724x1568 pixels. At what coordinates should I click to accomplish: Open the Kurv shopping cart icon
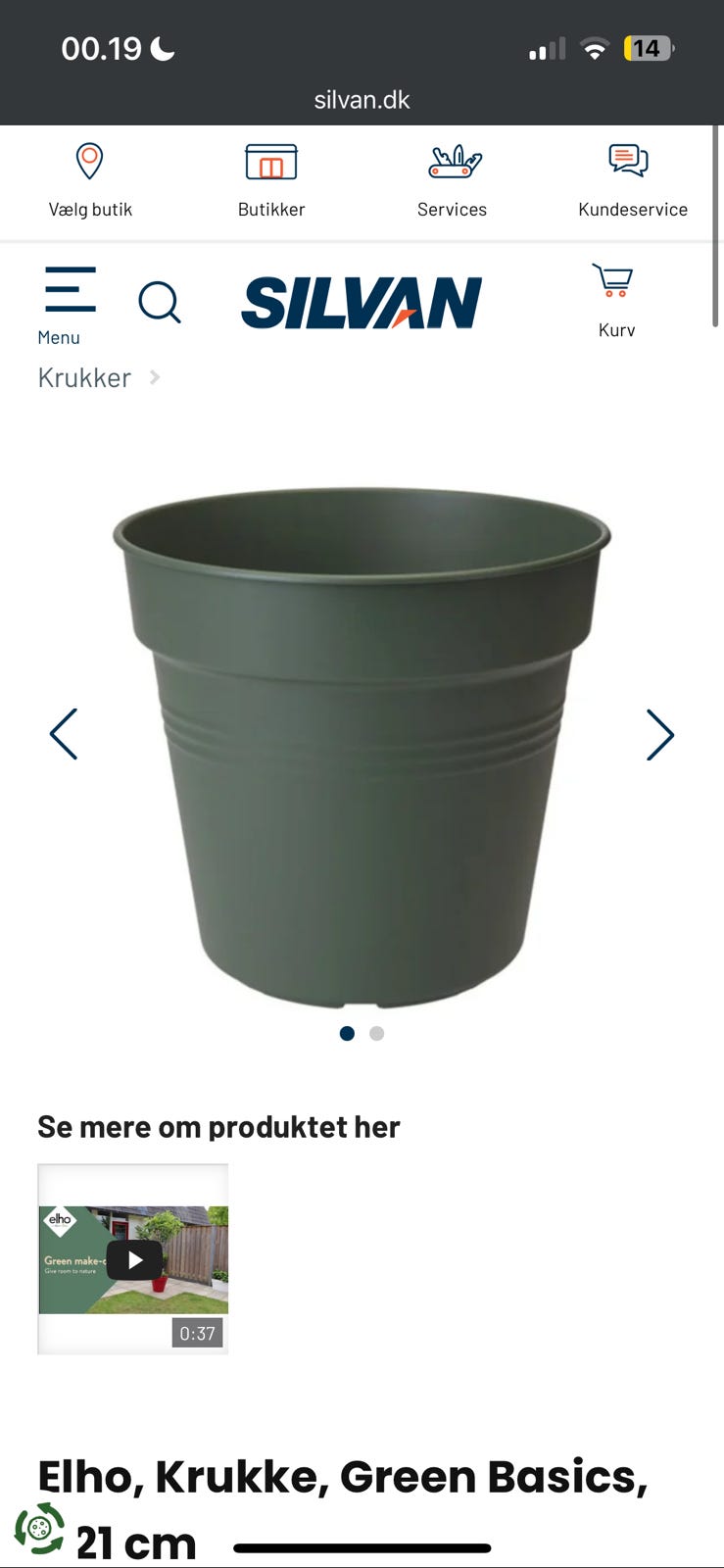pyautogui.click(x=614, y=281)
